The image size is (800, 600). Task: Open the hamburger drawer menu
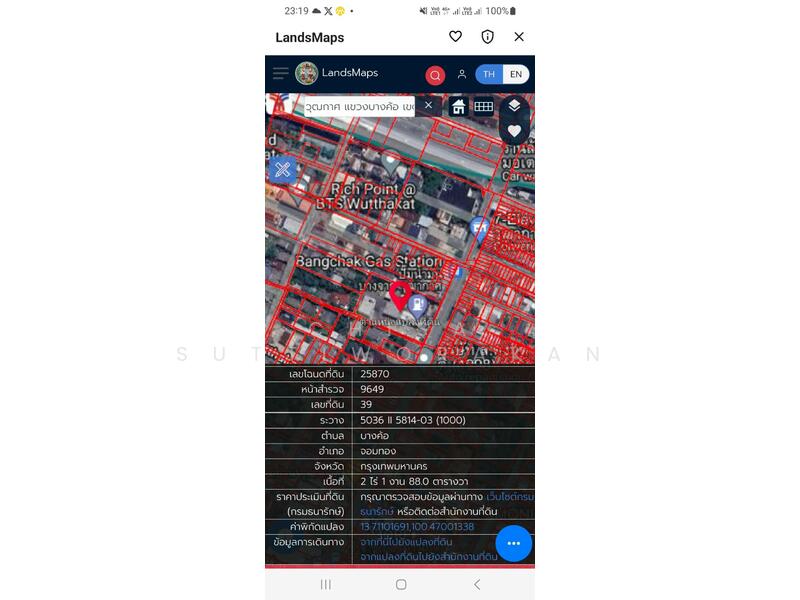click(280, 74)
